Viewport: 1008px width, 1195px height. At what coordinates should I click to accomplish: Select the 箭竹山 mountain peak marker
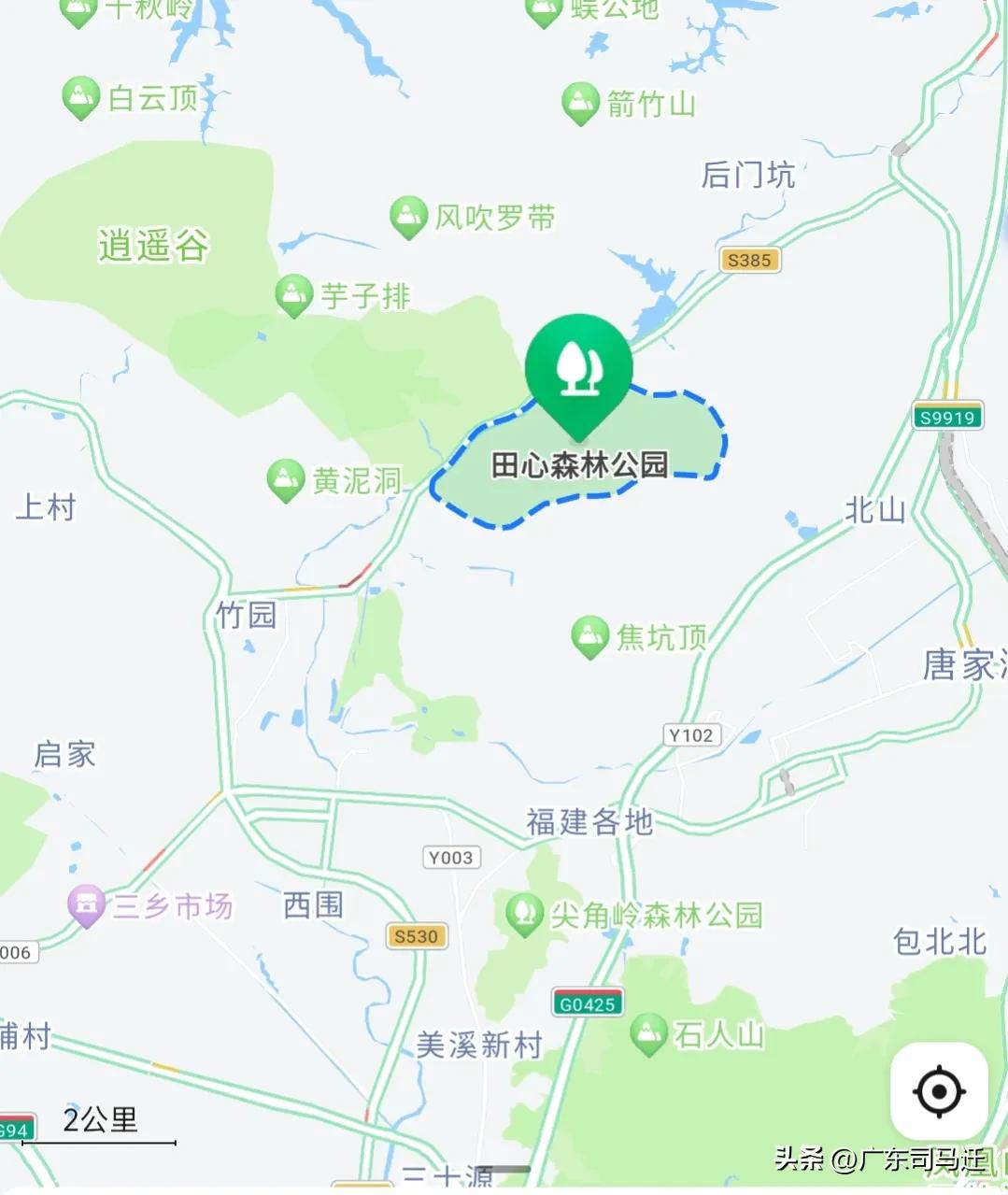click(580, 99)
